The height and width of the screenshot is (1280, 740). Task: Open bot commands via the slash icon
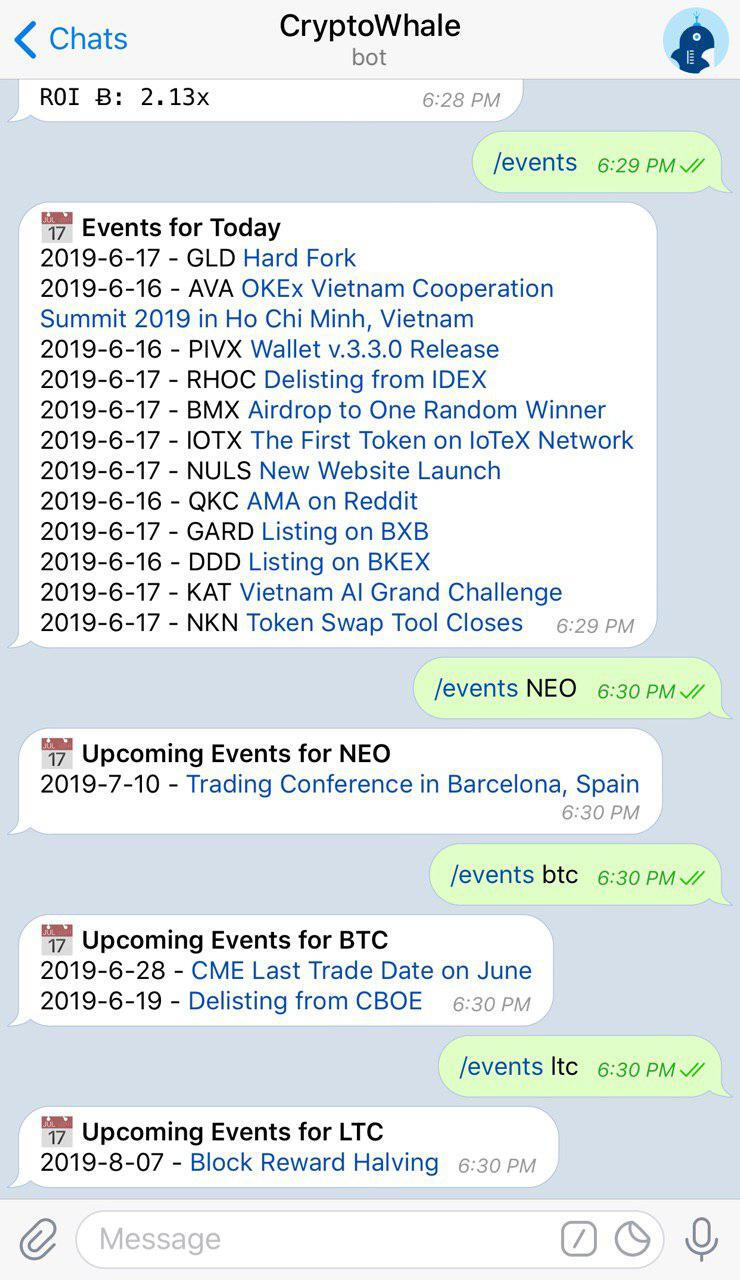pyautogui.click(x=578, y=1238)
